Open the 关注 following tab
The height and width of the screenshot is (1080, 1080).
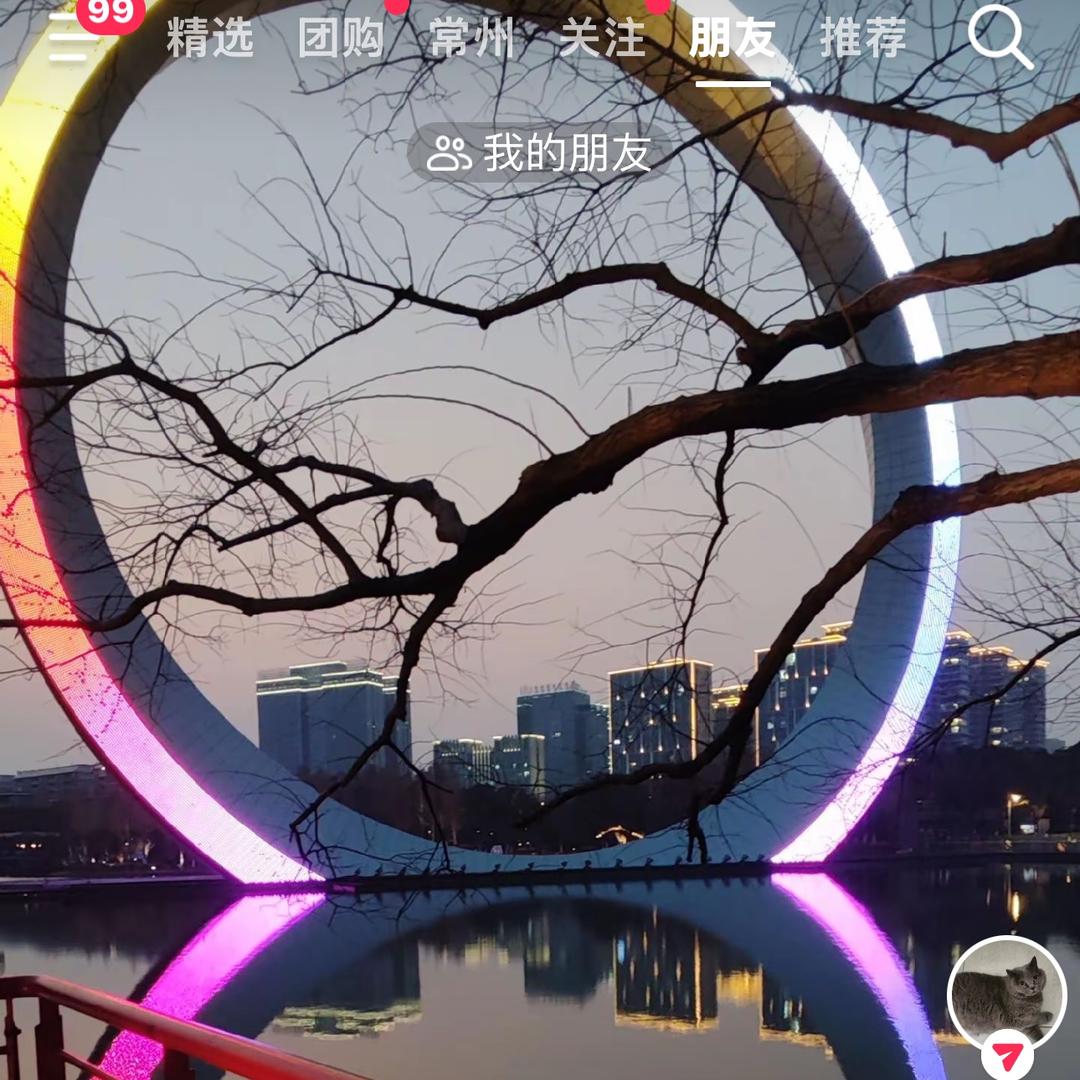tap(602, 39)
